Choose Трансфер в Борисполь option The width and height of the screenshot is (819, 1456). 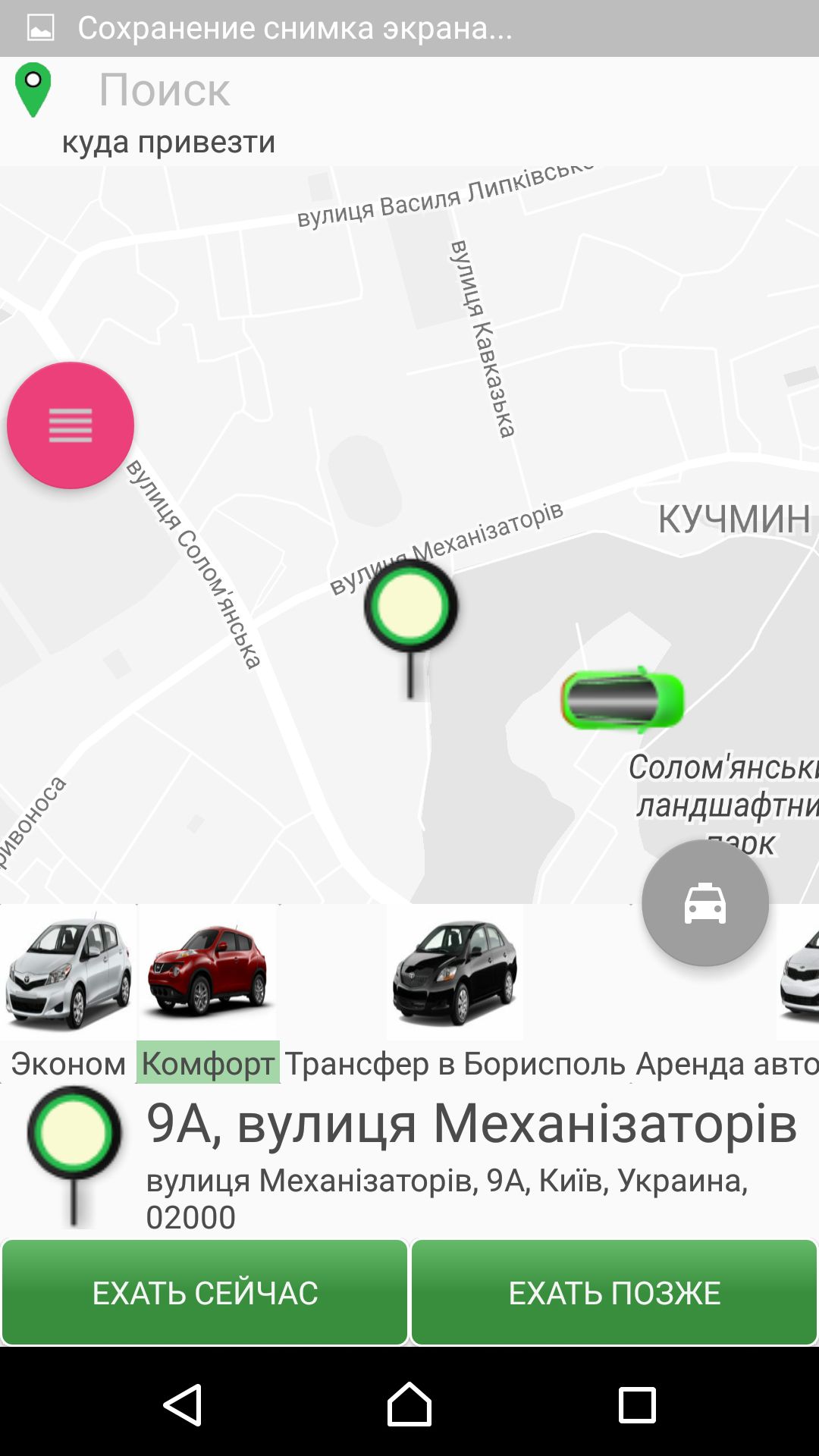click(x=455, y=993)
